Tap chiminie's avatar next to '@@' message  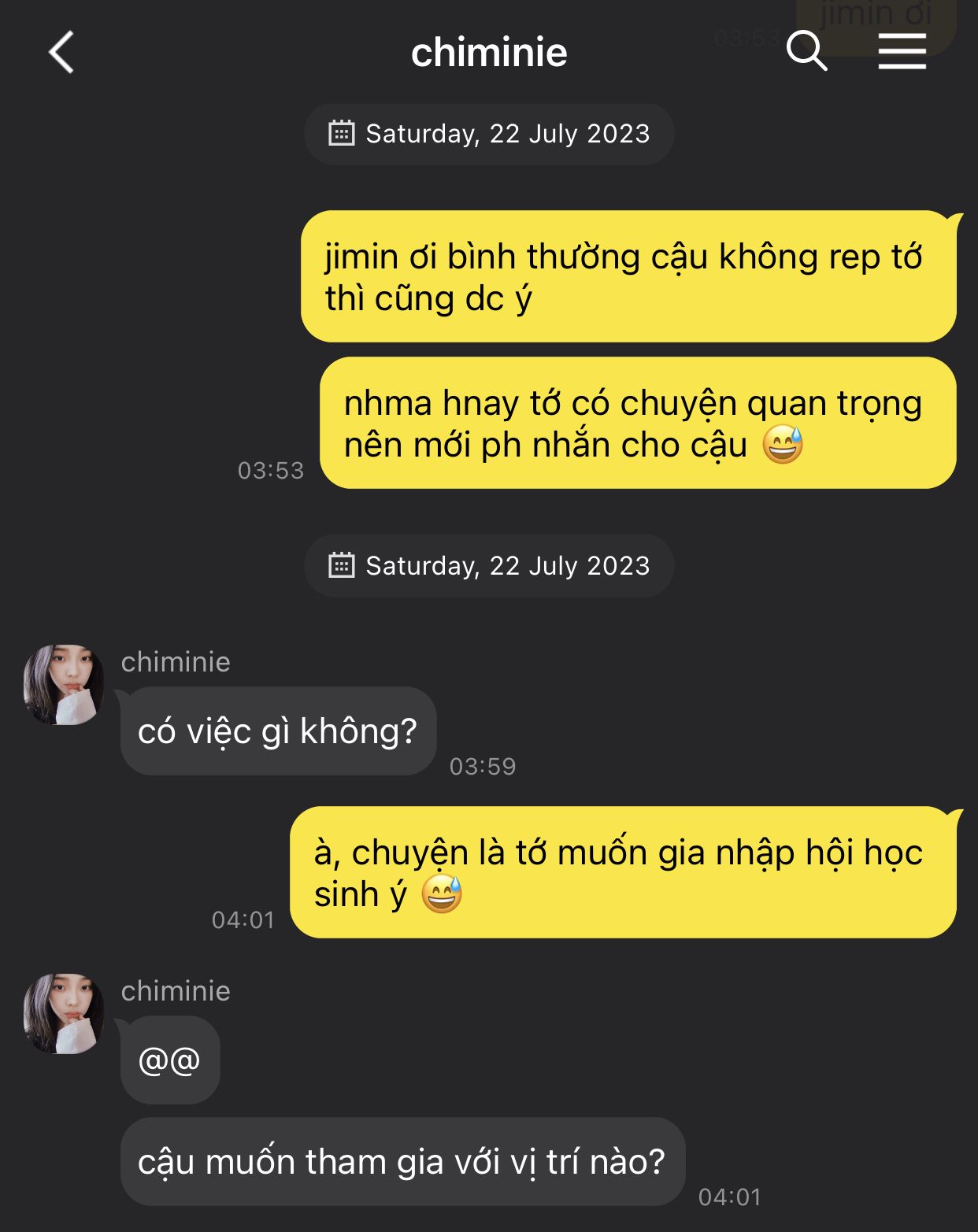click(64, 1013)
